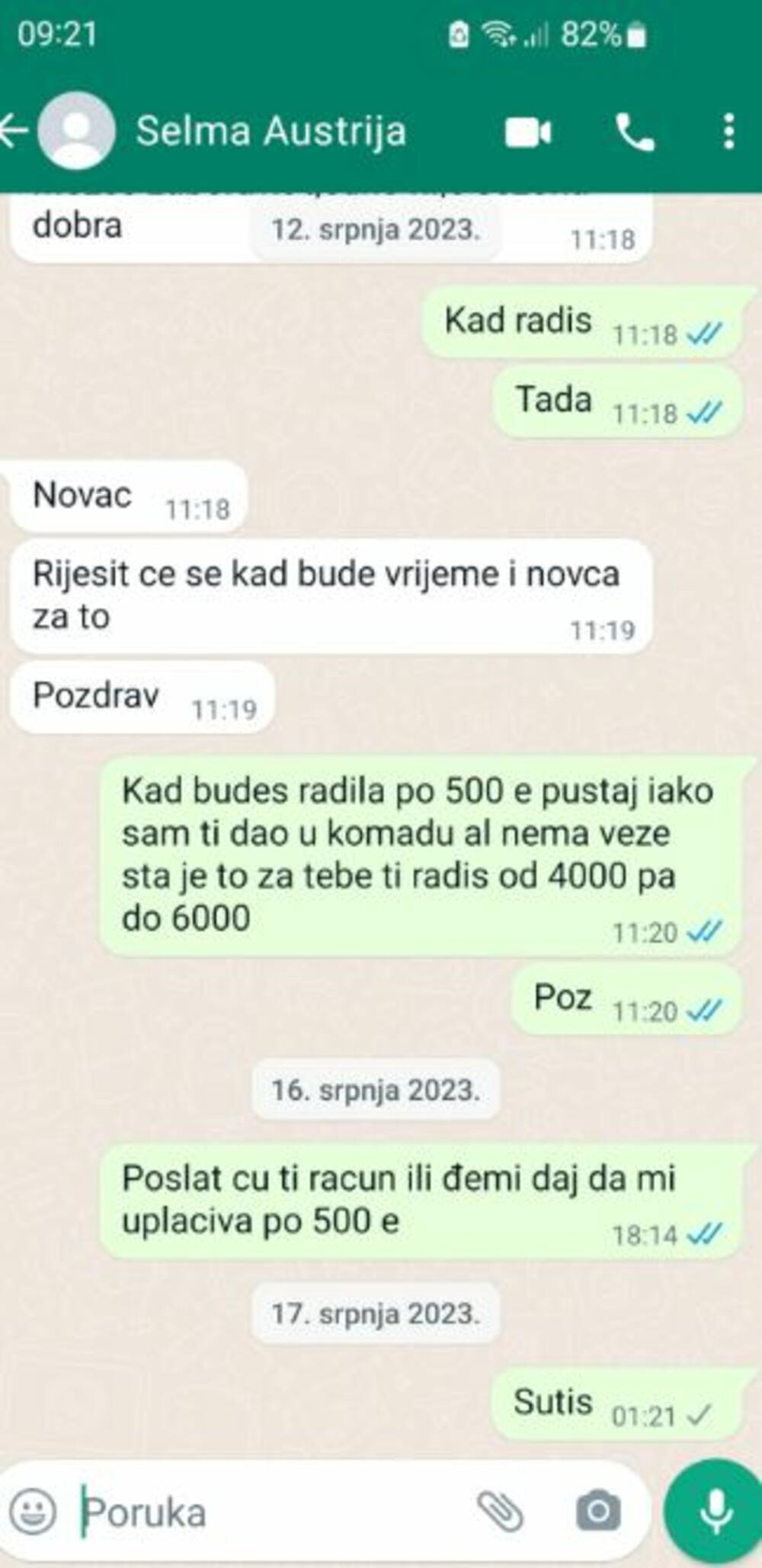Open Selma Austrija's profile picture

pyautogui.click(x=76, y=131)
